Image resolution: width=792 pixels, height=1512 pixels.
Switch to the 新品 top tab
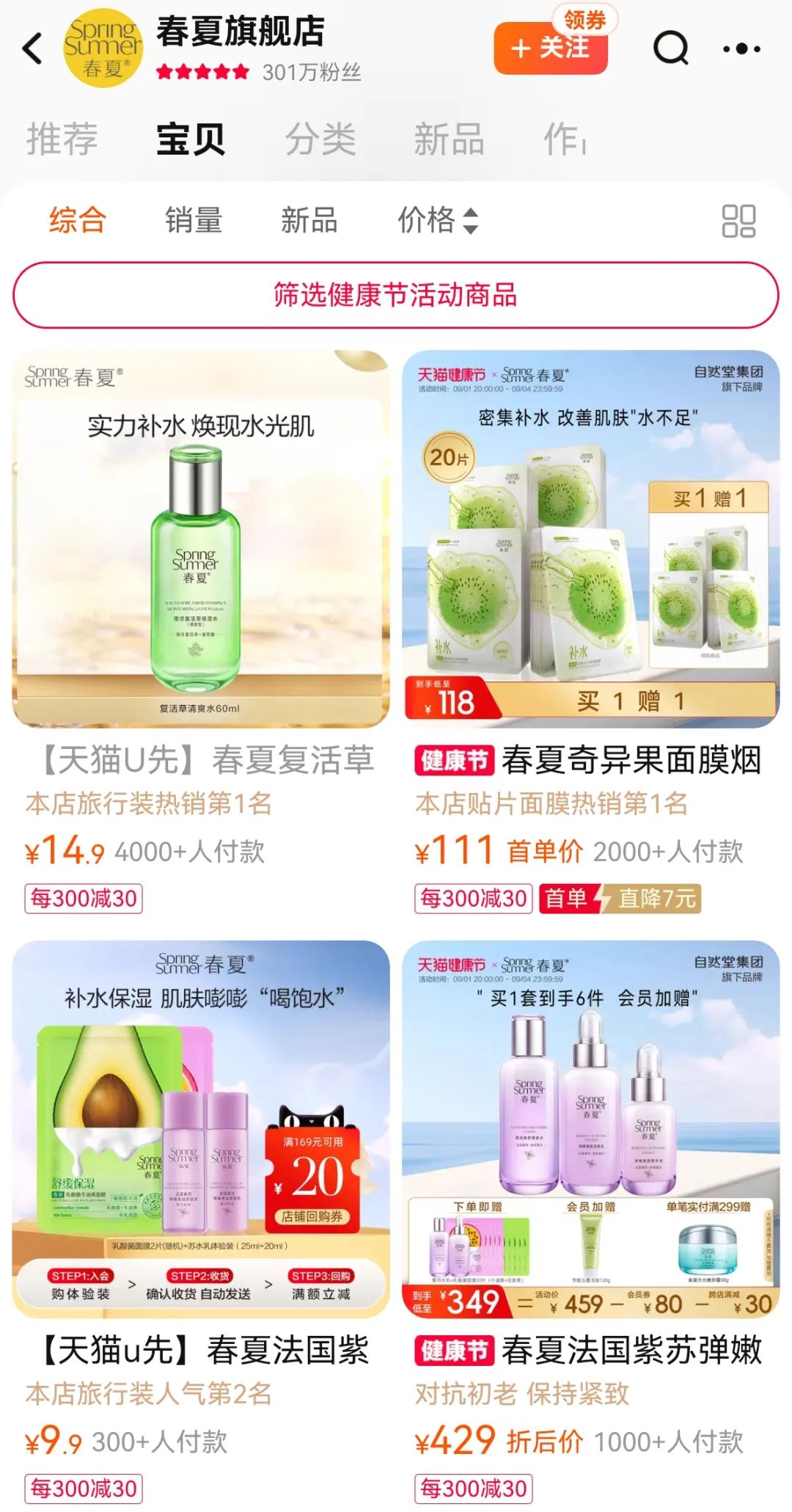449,139
